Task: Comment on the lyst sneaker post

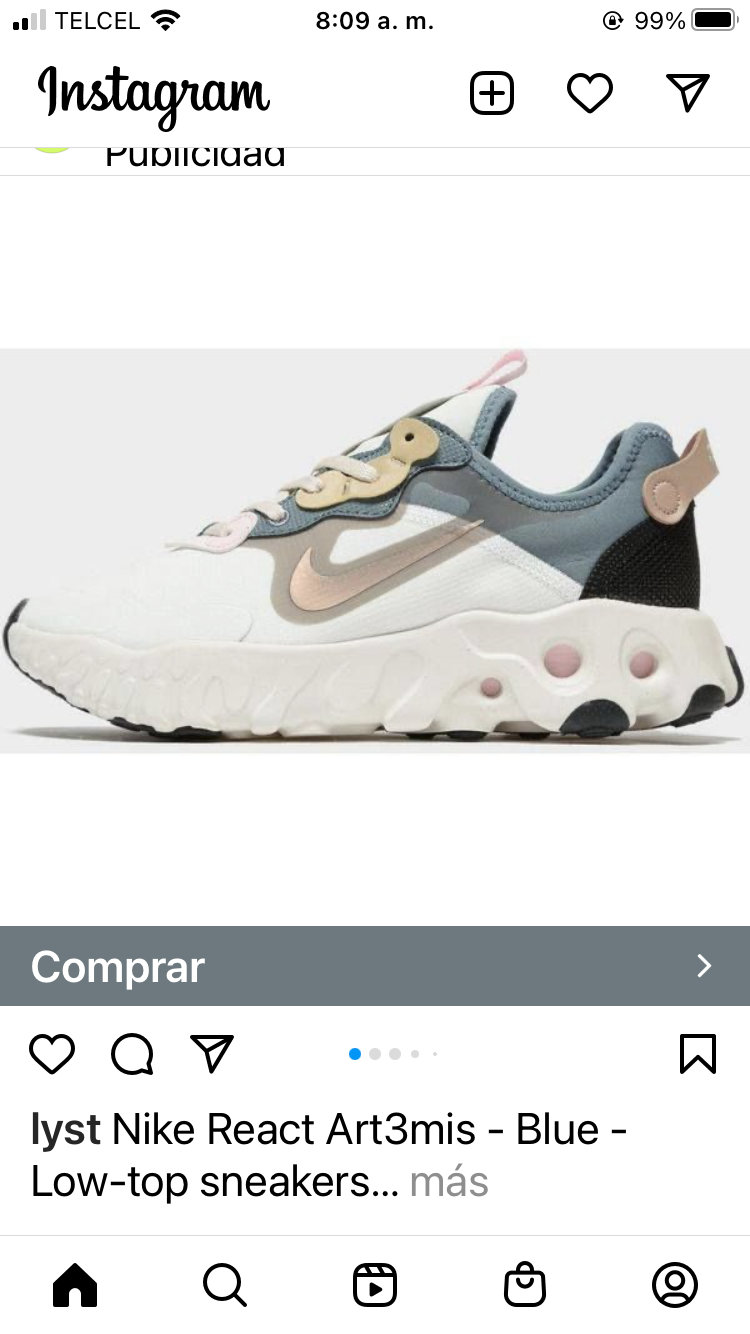Action: pyautogui.click(x=132, y=1054)
